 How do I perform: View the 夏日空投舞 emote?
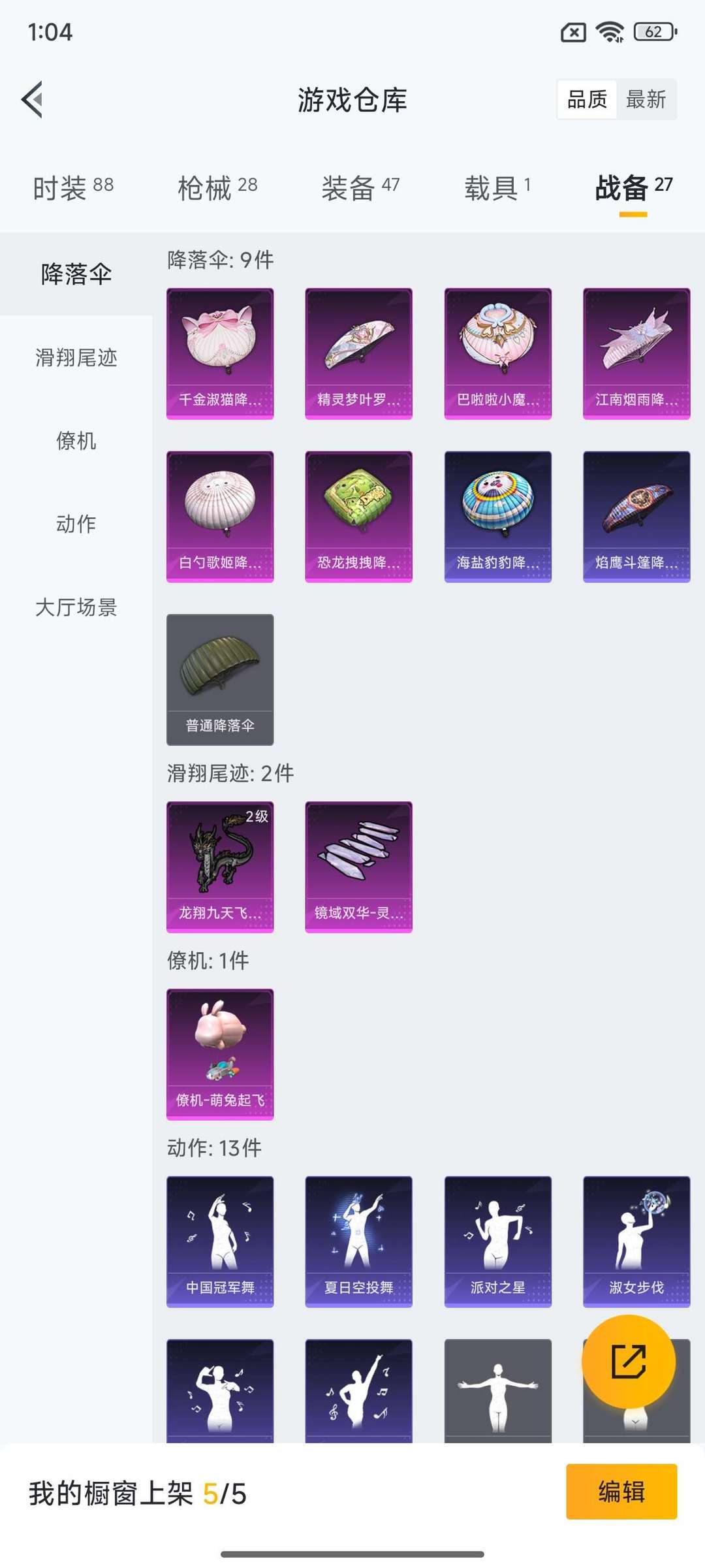pyautogui.click(x=358, y=1241)
